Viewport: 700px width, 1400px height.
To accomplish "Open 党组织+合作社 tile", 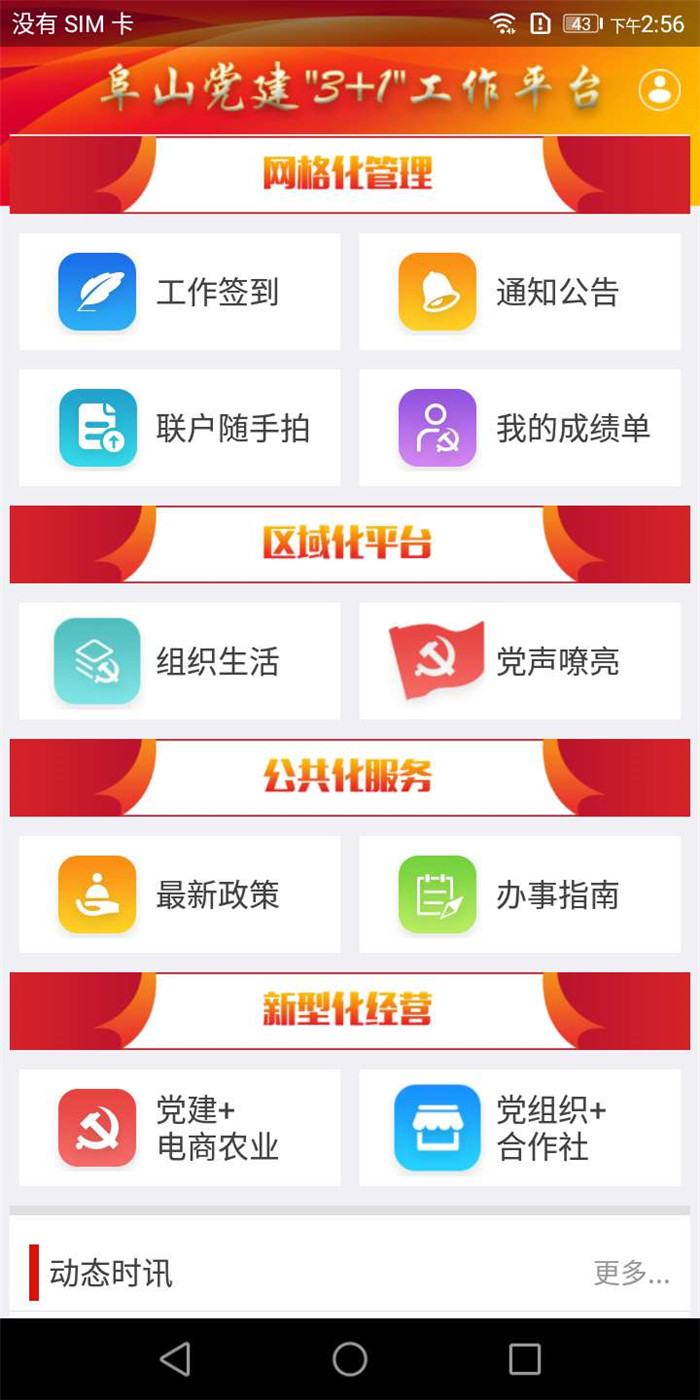I will pyautogui.click(x=520, y=1128).
